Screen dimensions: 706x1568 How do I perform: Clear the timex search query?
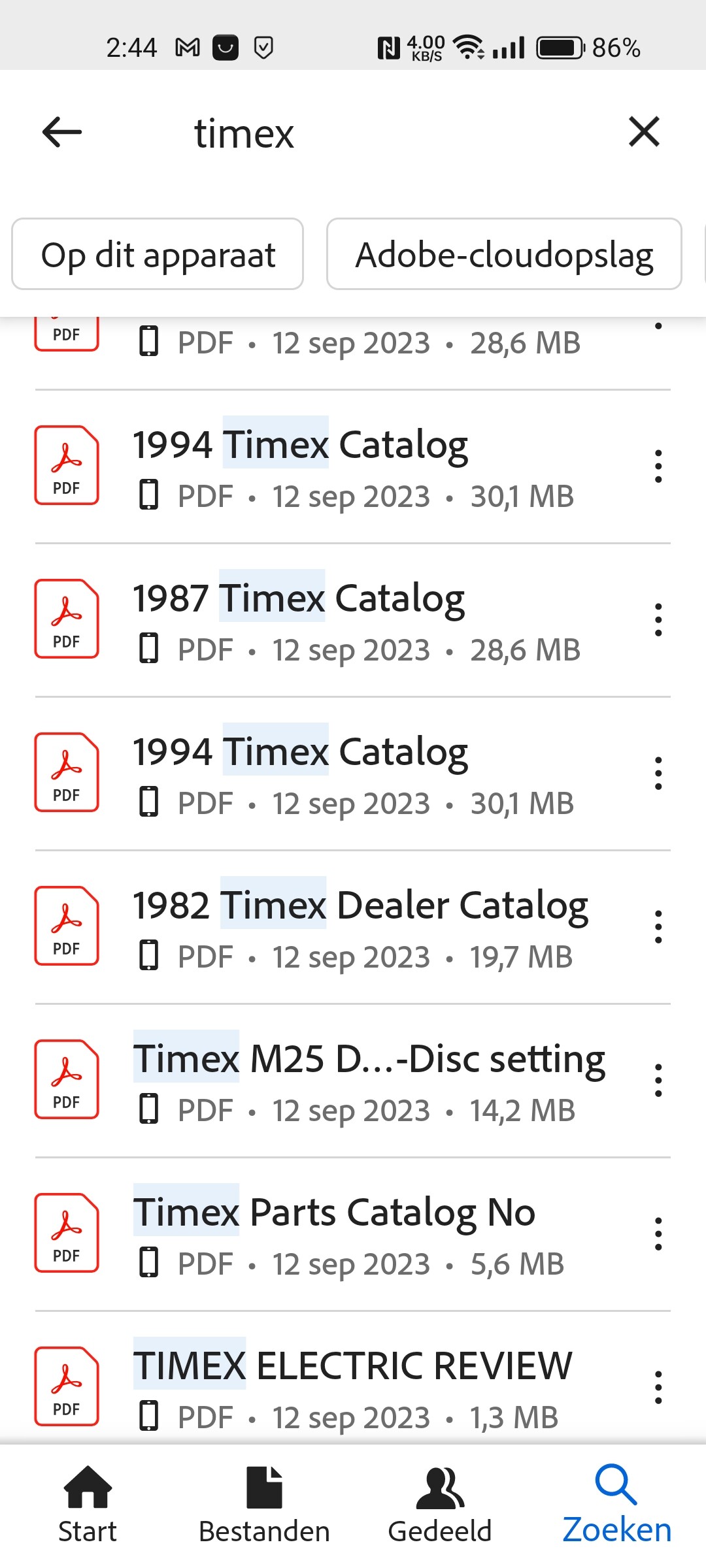(644, 132)
